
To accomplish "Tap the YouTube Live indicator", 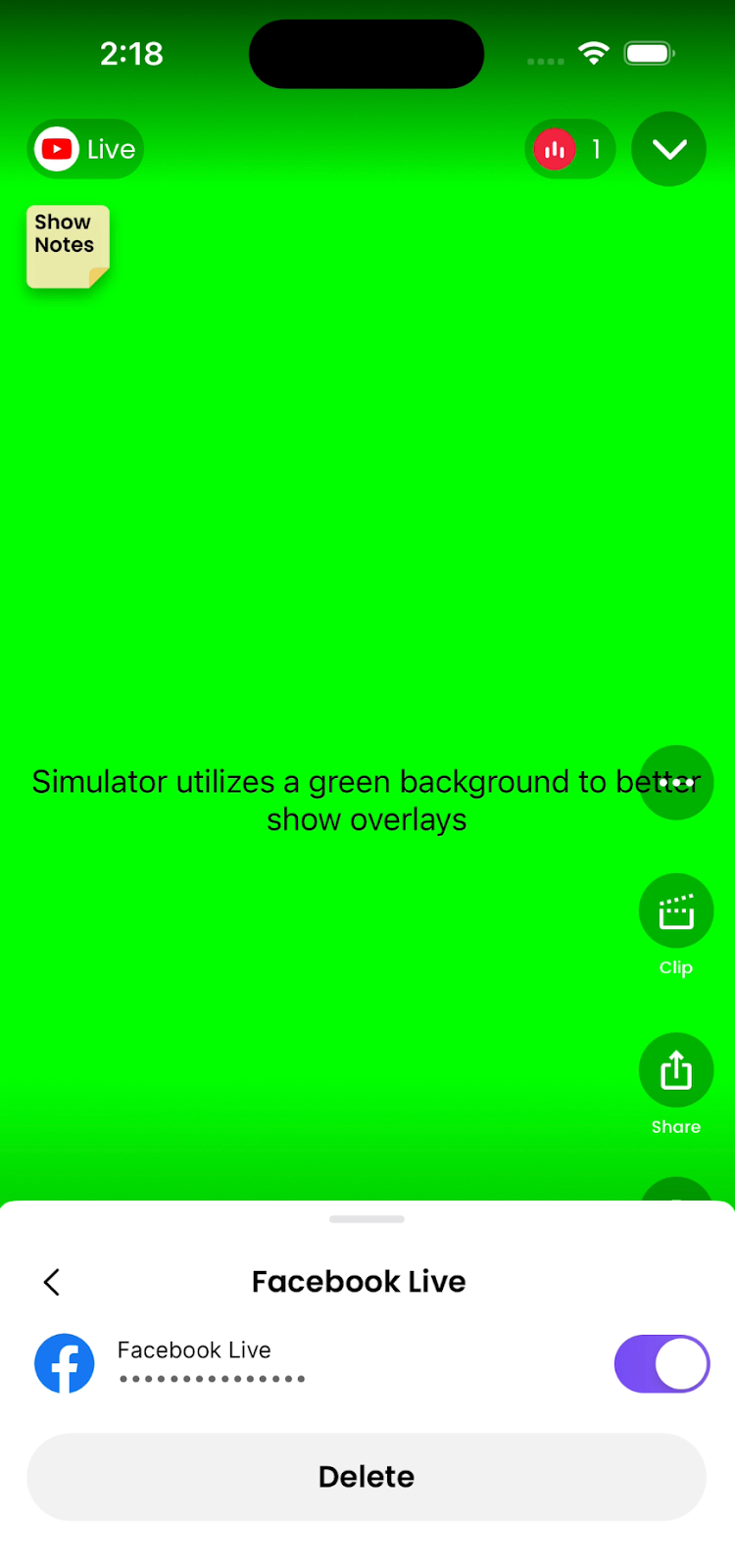I will (x=85, y=149).
